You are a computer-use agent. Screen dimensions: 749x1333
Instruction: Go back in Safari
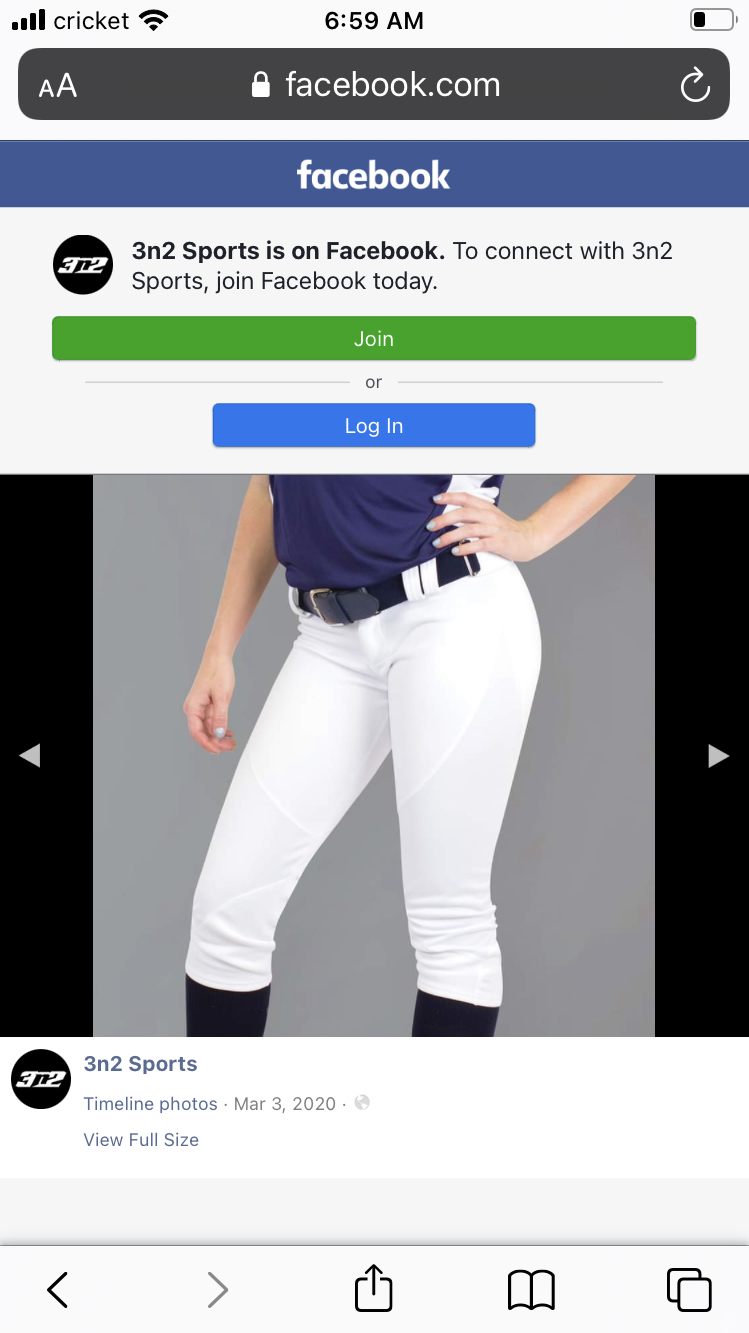click(x=58, y=1289)
